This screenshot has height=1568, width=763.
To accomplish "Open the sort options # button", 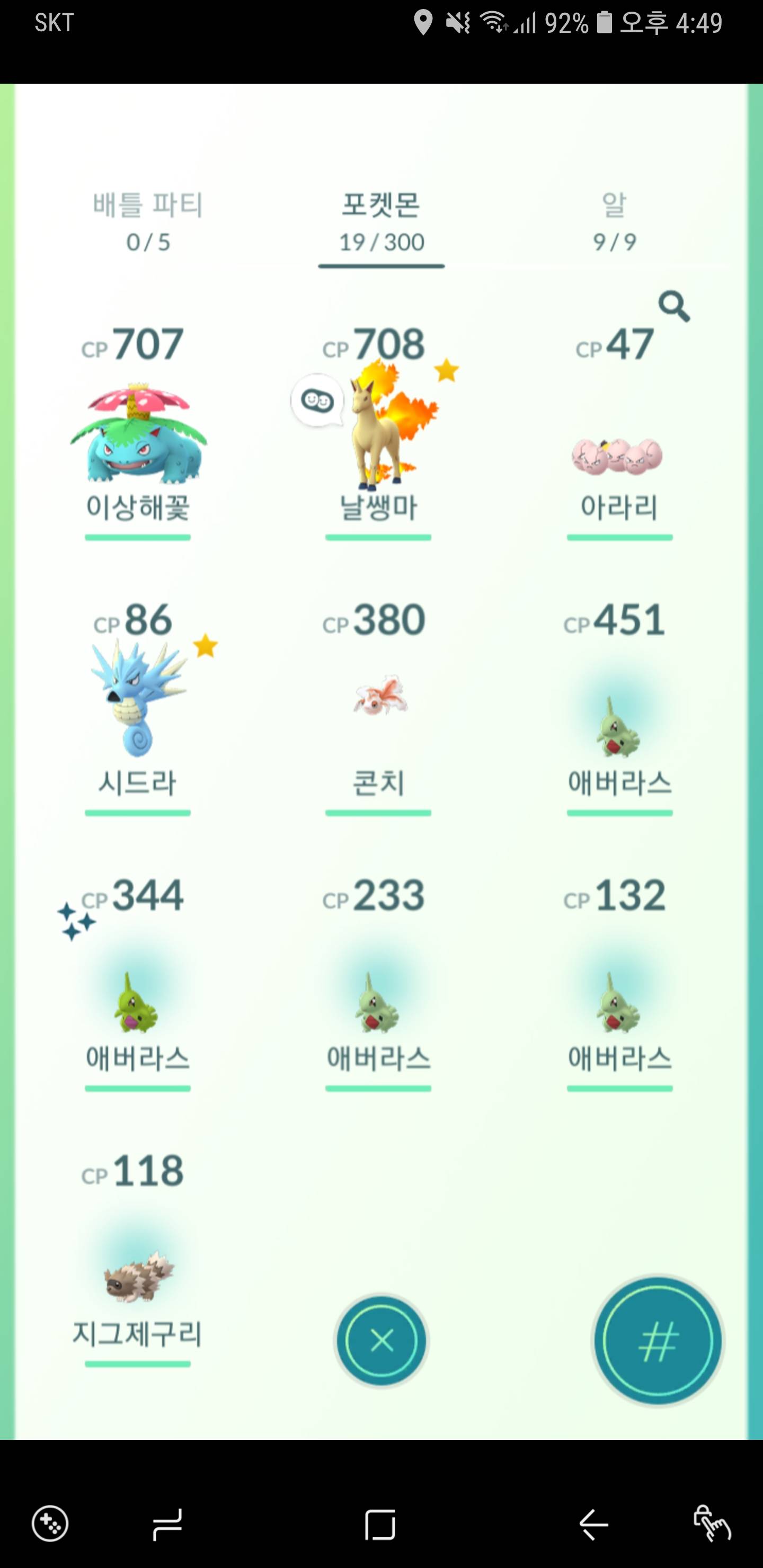I will tap(658, 1340).
